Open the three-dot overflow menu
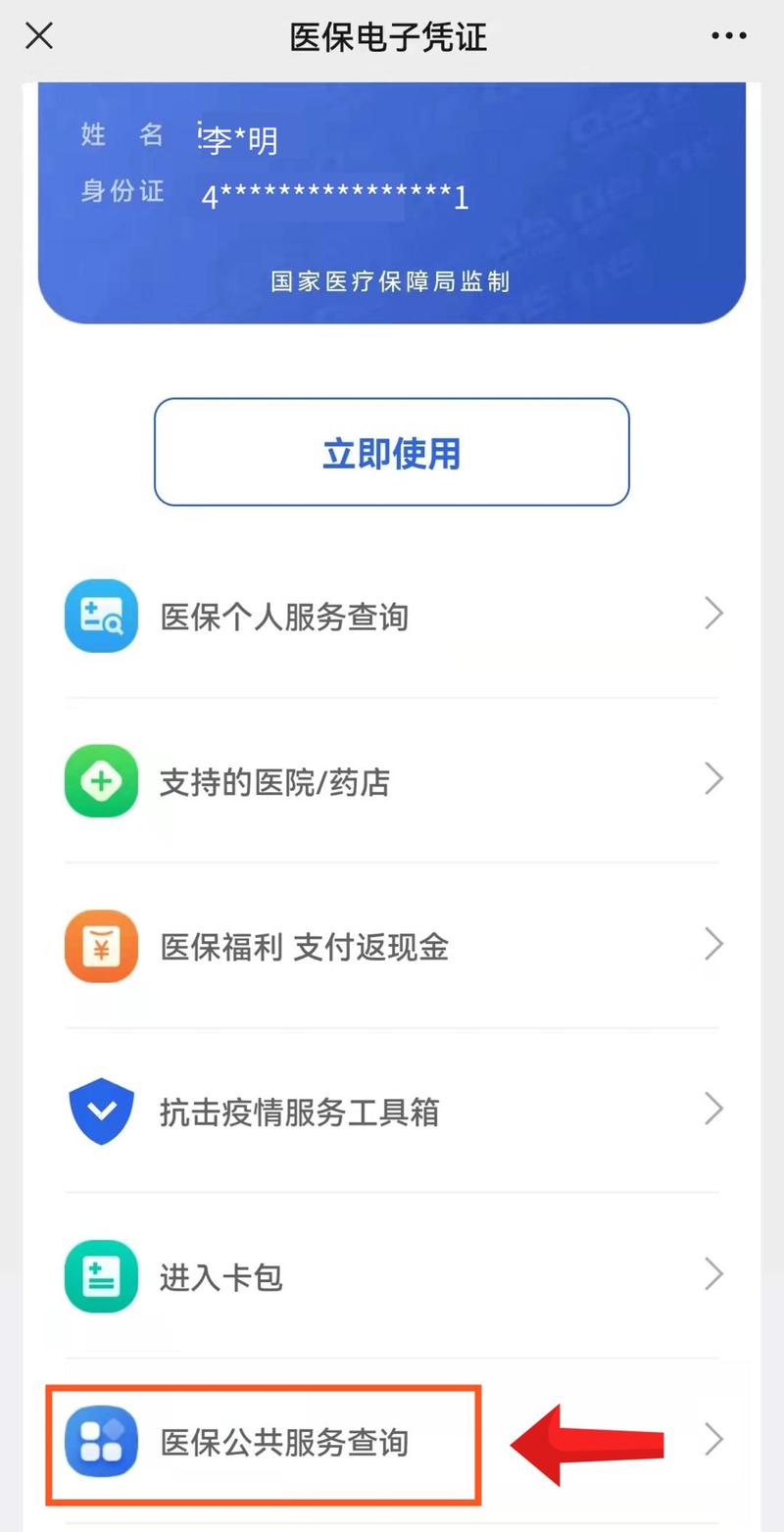784x1532 pixels. [x=728, y=36]
